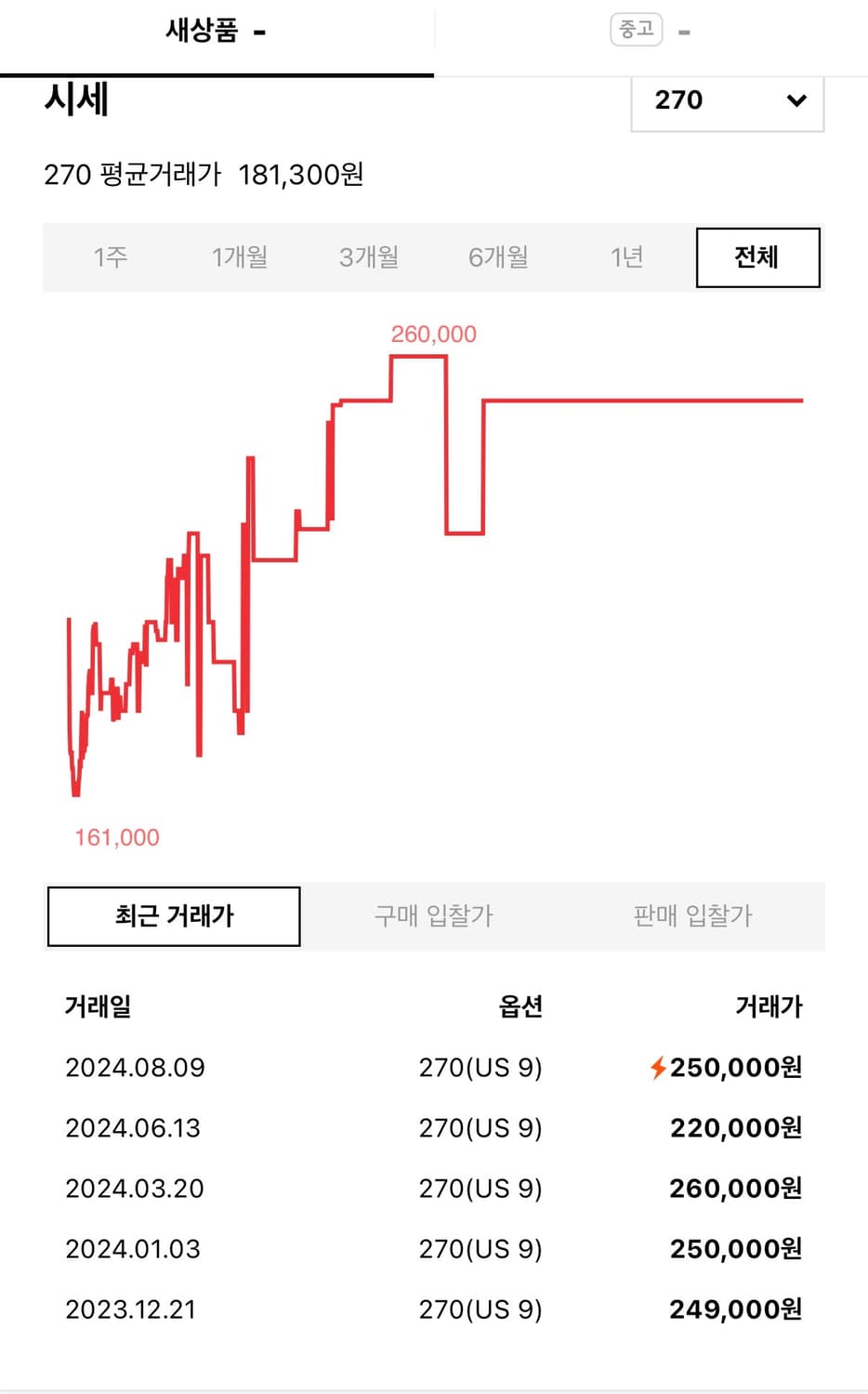Open the 270 size selection dropdown
Viewport: 868px width, 1394px height.
pos(728,102)
